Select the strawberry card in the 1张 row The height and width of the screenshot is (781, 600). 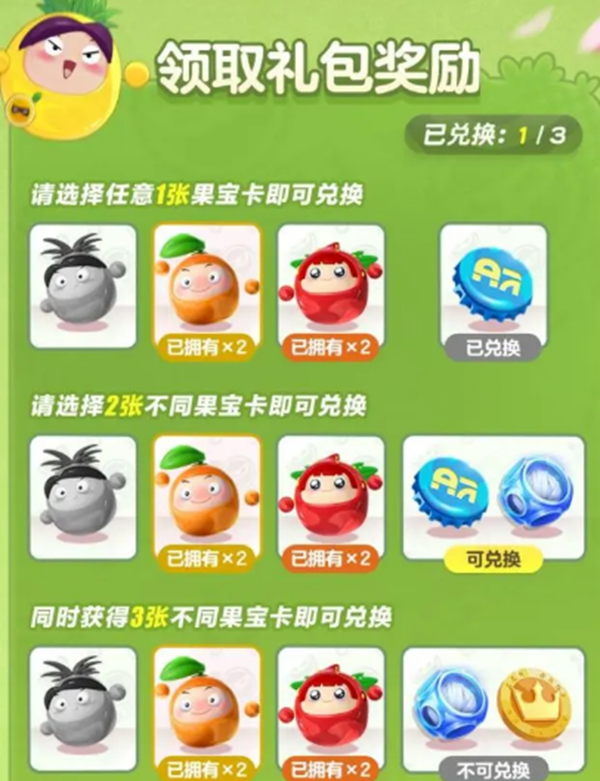[x=331, y=285]
